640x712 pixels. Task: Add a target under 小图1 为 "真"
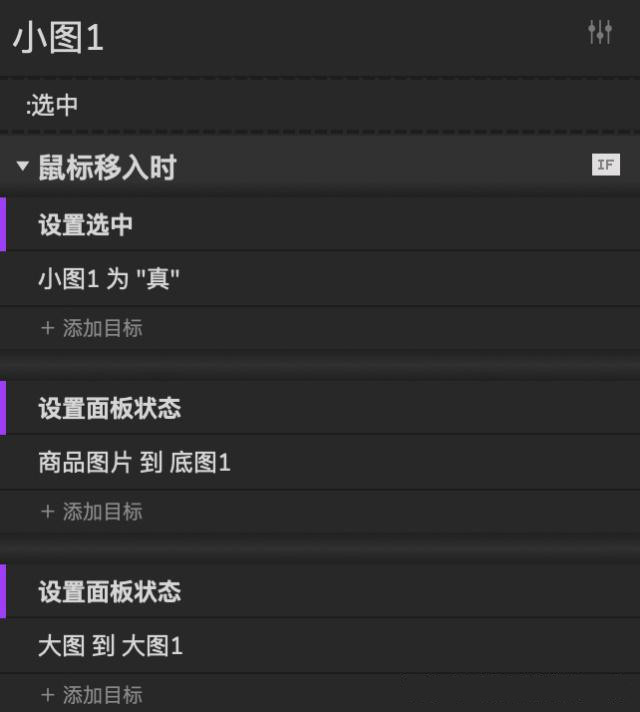coord(92,328)
